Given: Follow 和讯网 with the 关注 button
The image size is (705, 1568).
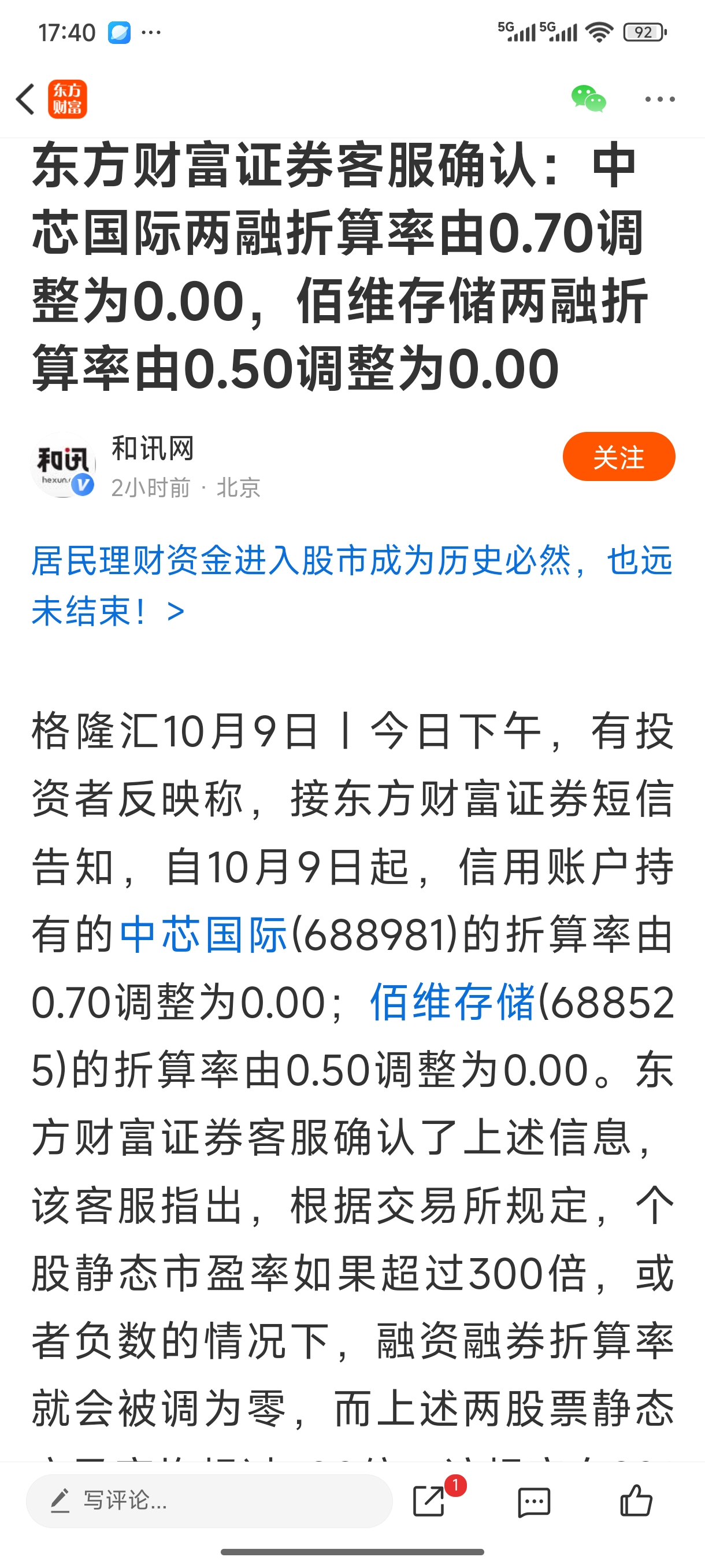Looking at the screenshot, I should coord(619,457).
